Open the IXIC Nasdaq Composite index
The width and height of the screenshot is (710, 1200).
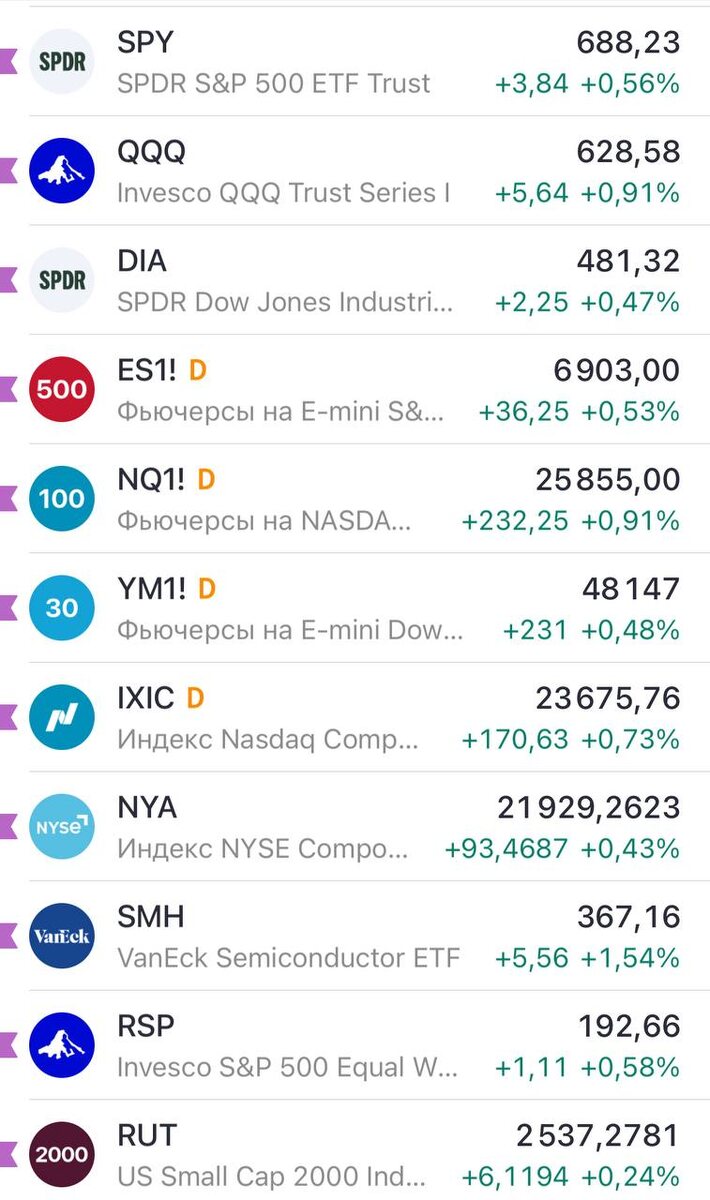coord(355,718)
